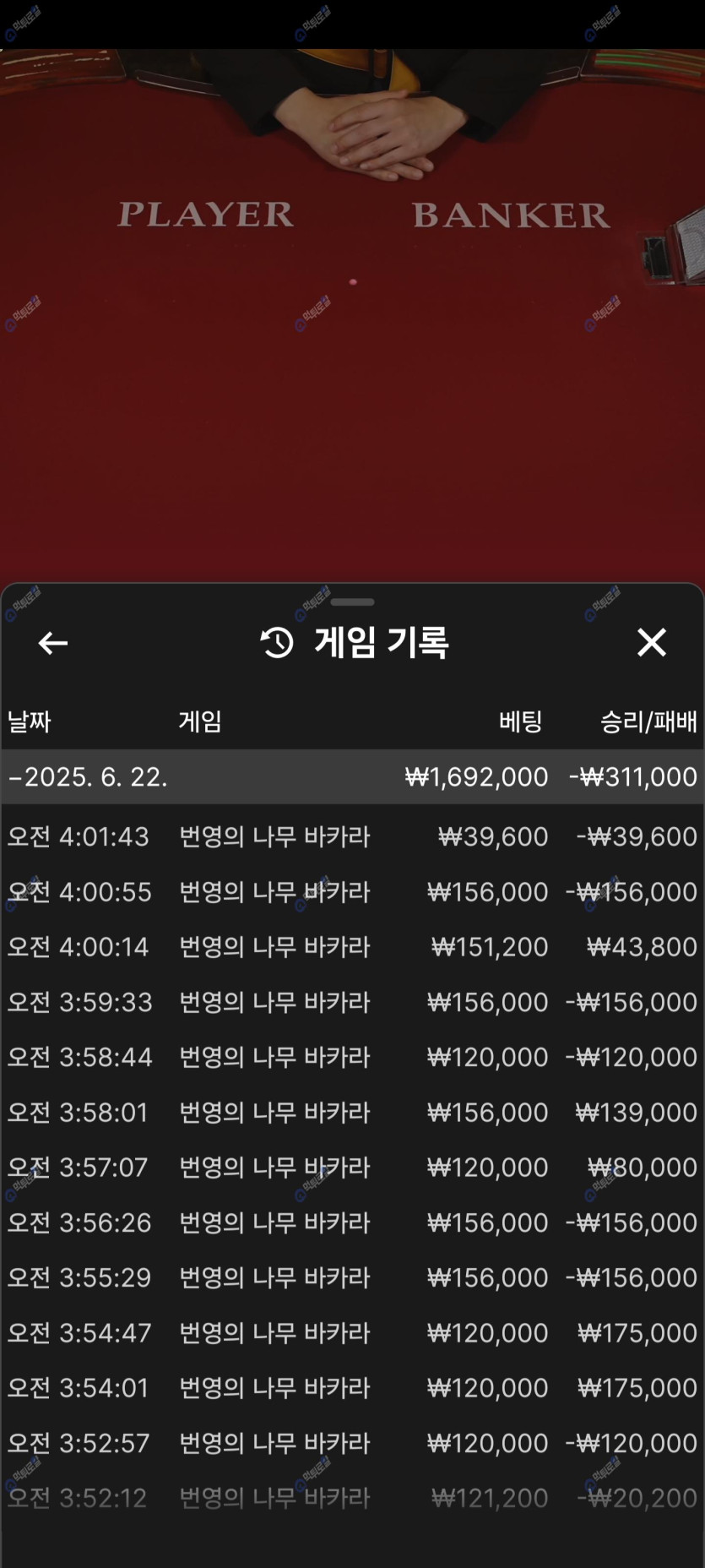
Task: Open the 오전 3:56:26 game record
Action: (x=352, y=1222)
